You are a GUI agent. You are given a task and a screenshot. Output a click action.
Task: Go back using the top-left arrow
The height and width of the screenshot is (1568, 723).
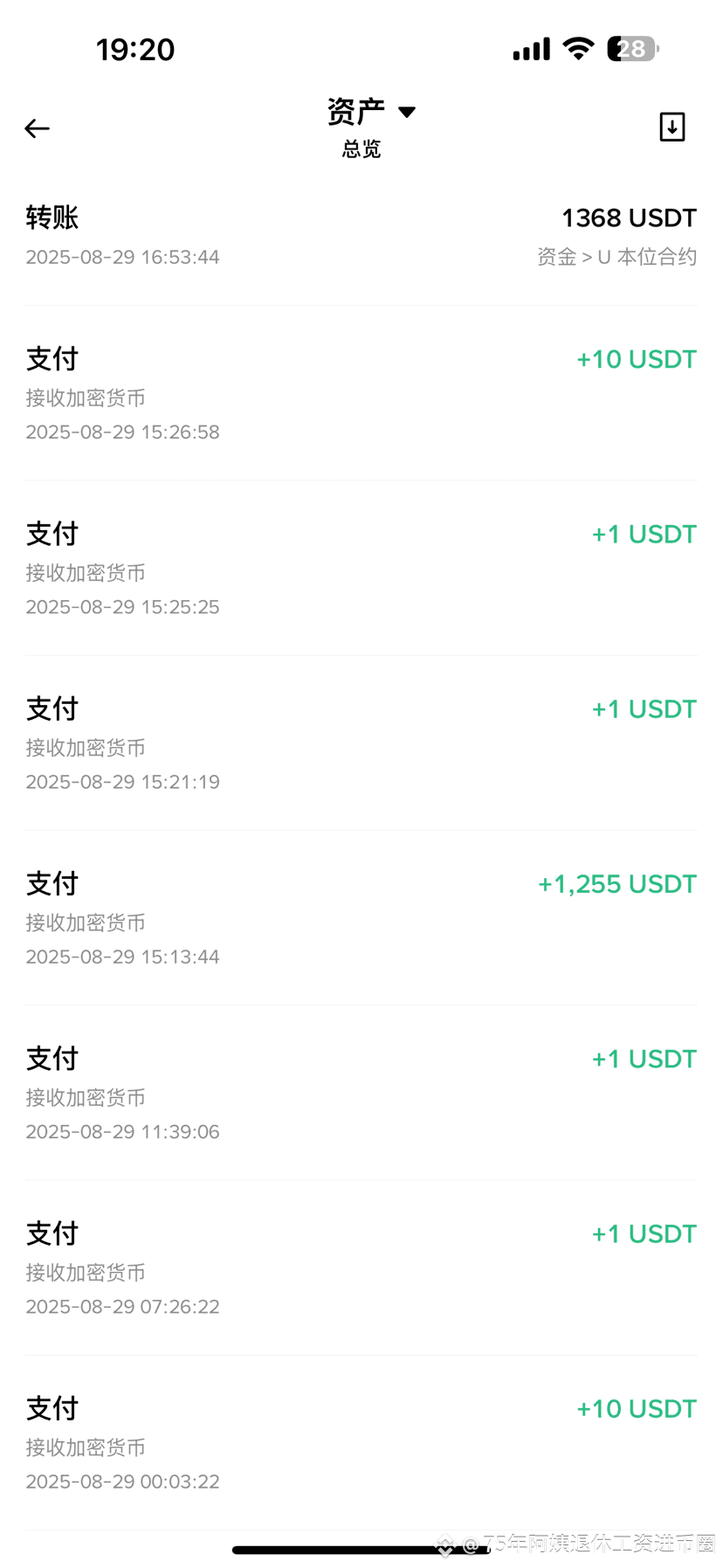tap(37, 128)
